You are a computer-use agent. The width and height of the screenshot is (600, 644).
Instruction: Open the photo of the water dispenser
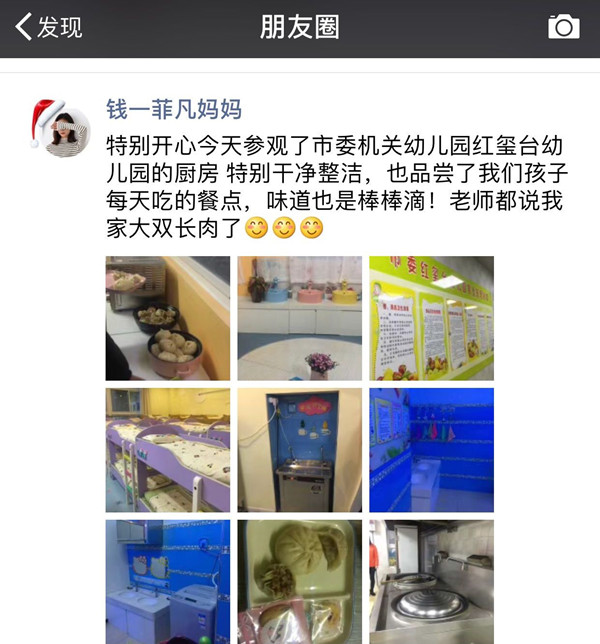299,450
